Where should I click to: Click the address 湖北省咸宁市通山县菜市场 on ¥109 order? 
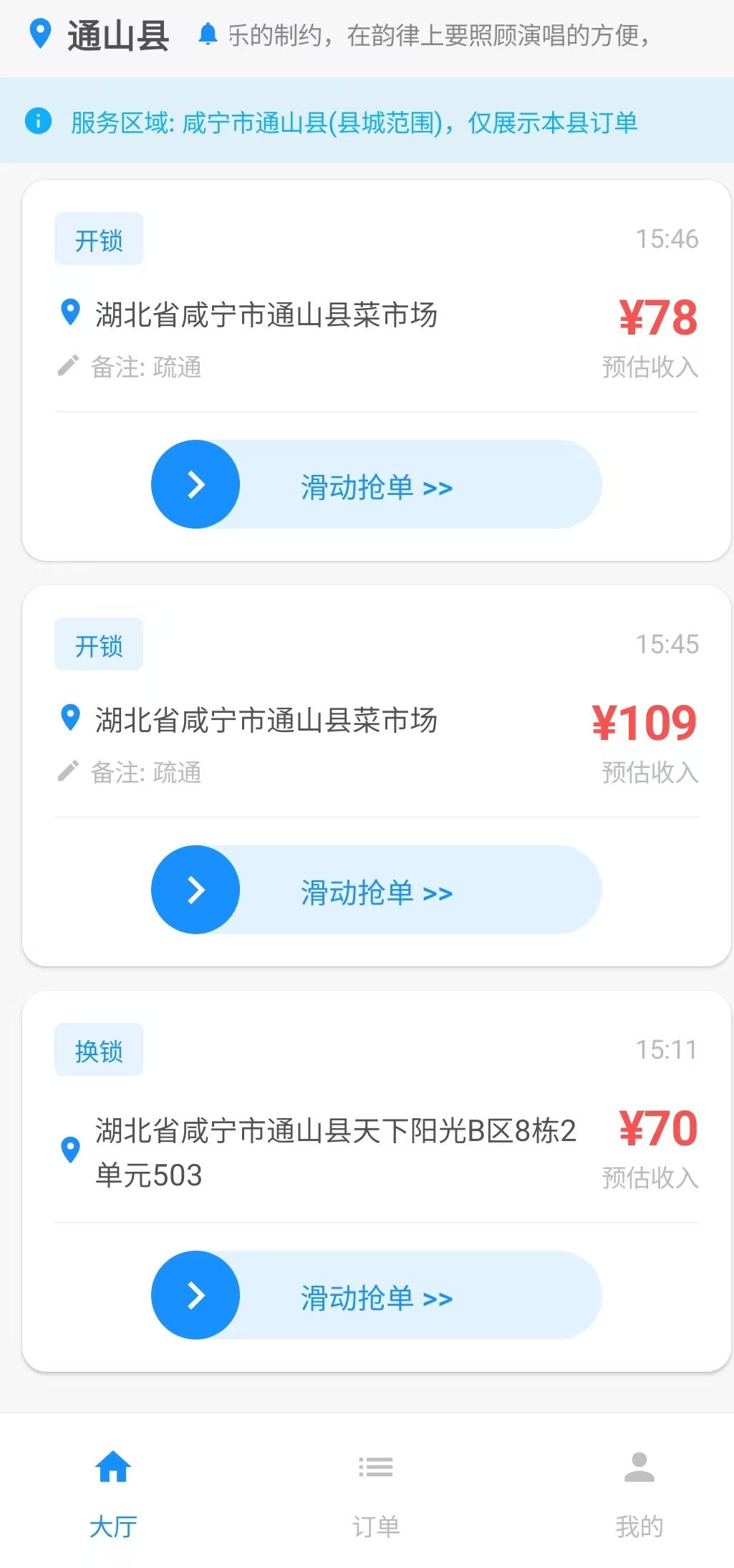[x=267, y=720]
